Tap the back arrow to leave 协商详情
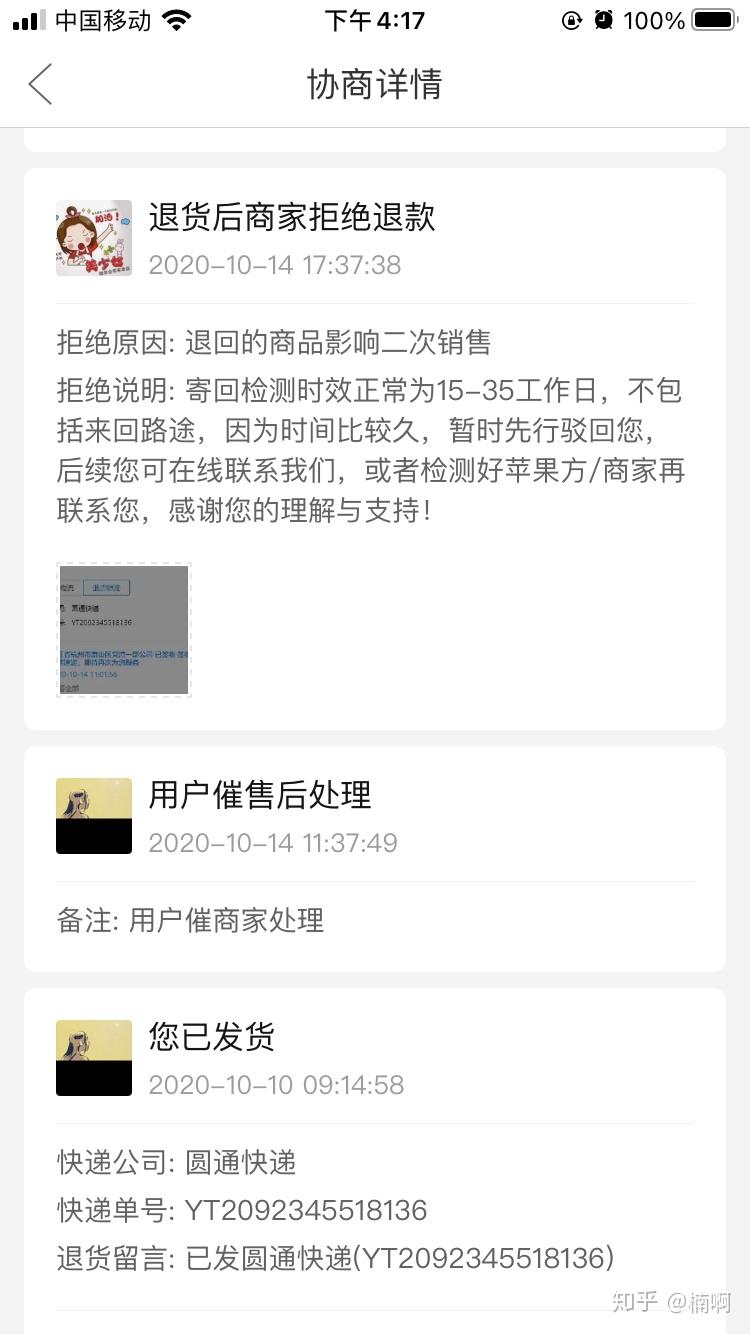The height and width of the screenshot is (1334, 750). (38, 85)
